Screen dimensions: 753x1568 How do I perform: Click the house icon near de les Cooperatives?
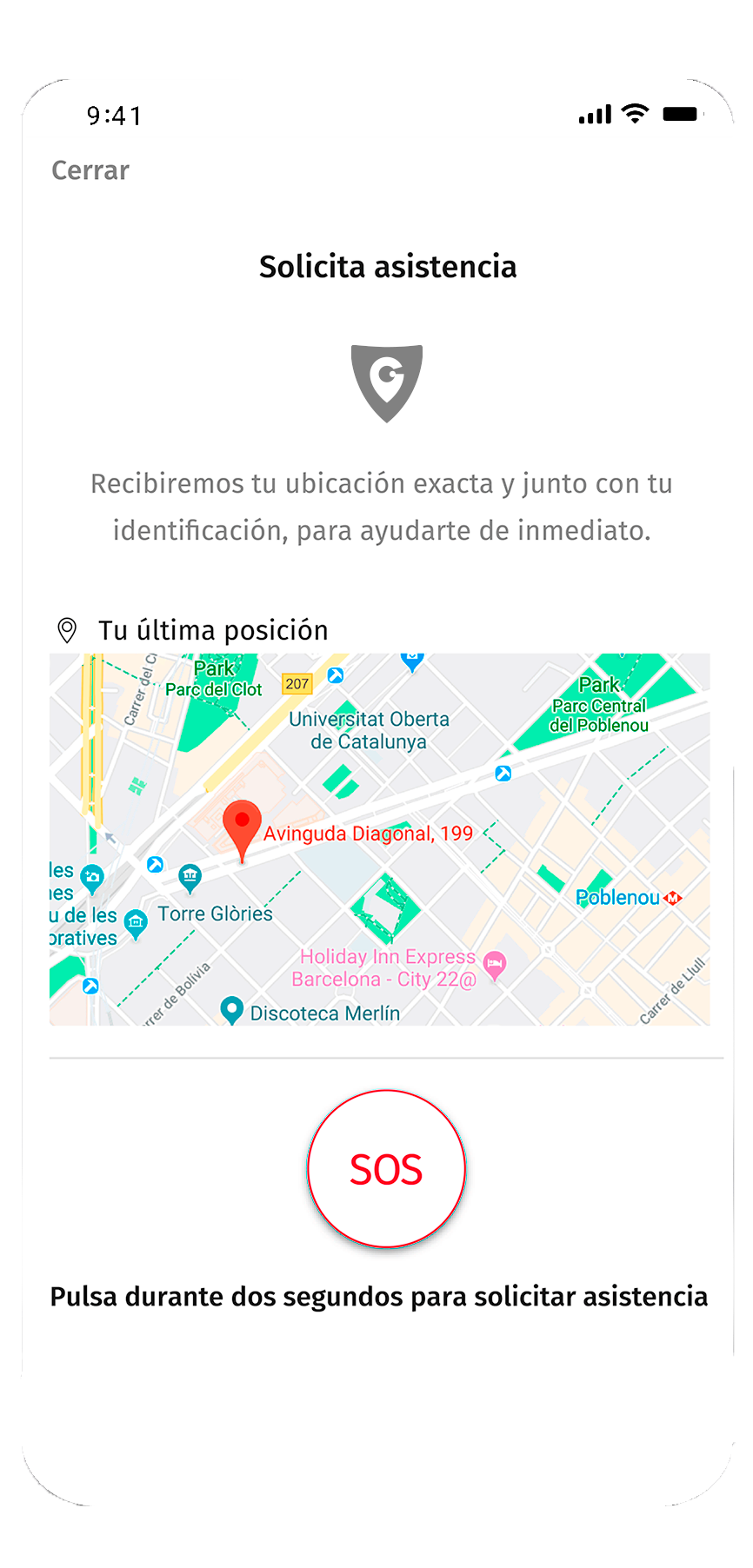tap(135, 921)
